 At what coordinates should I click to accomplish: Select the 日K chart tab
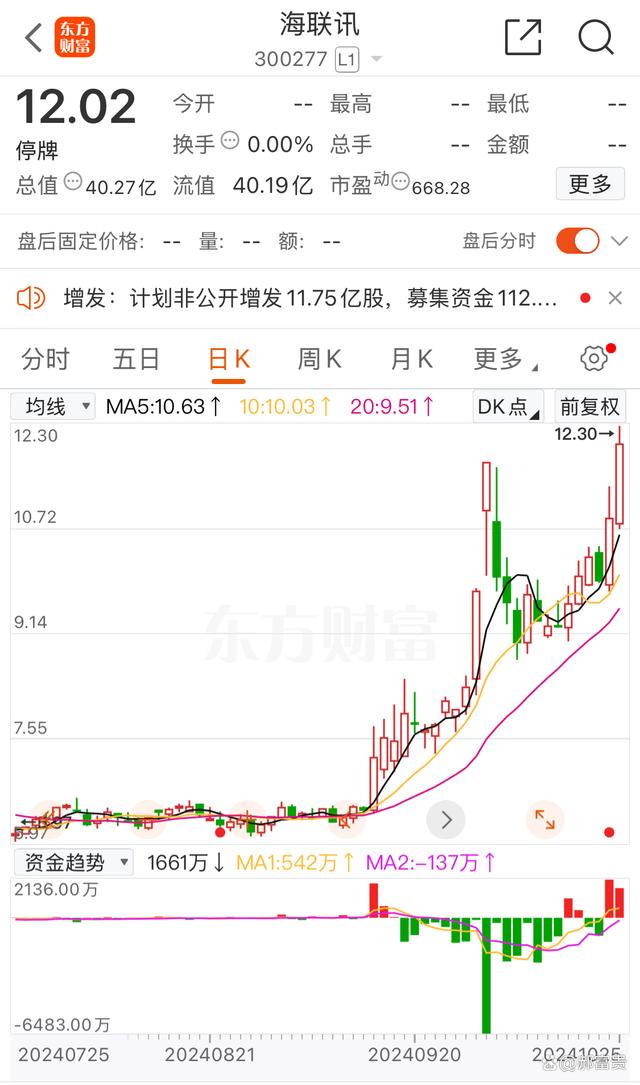coord(229,360)
